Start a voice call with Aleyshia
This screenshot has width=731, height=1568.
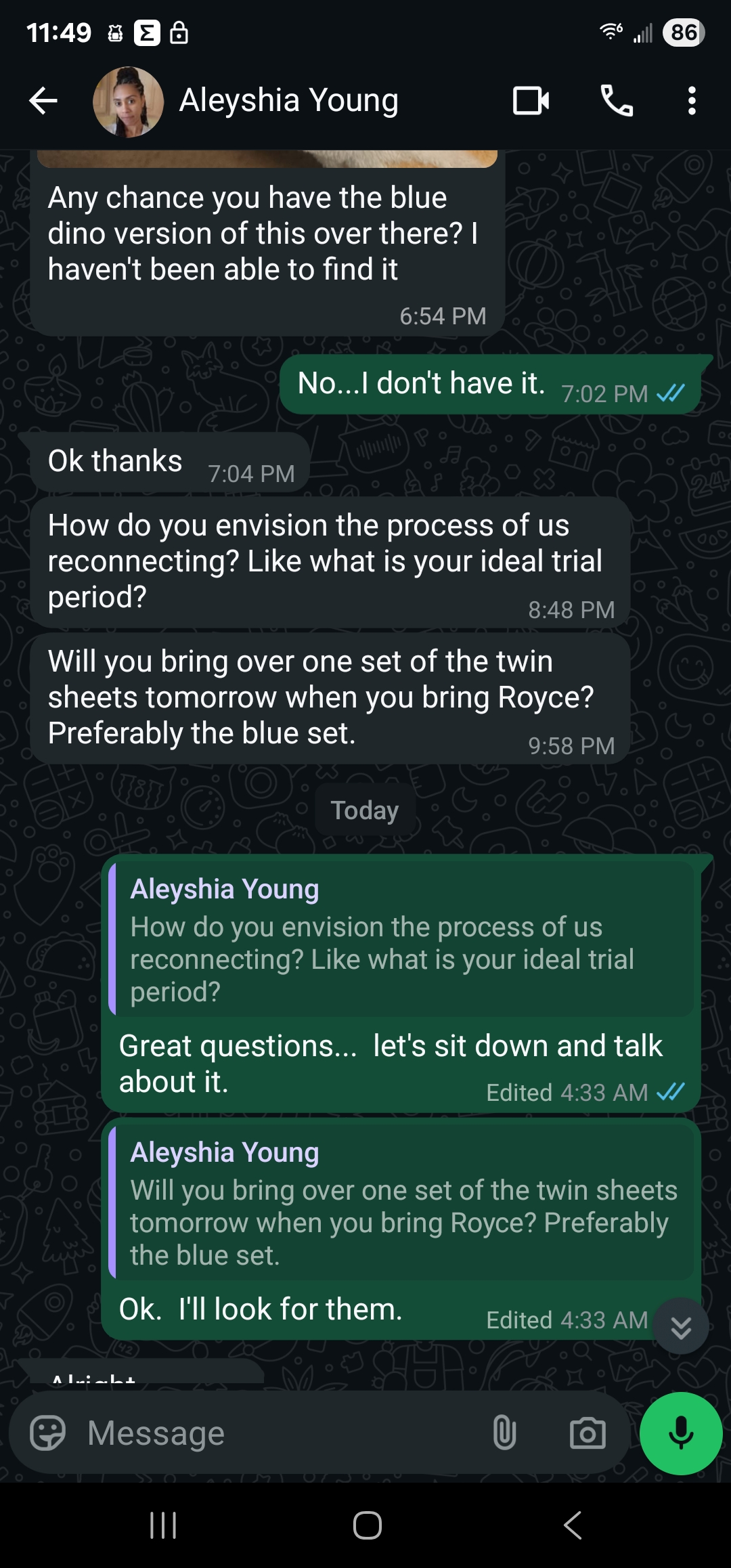(x=617, y=102)
